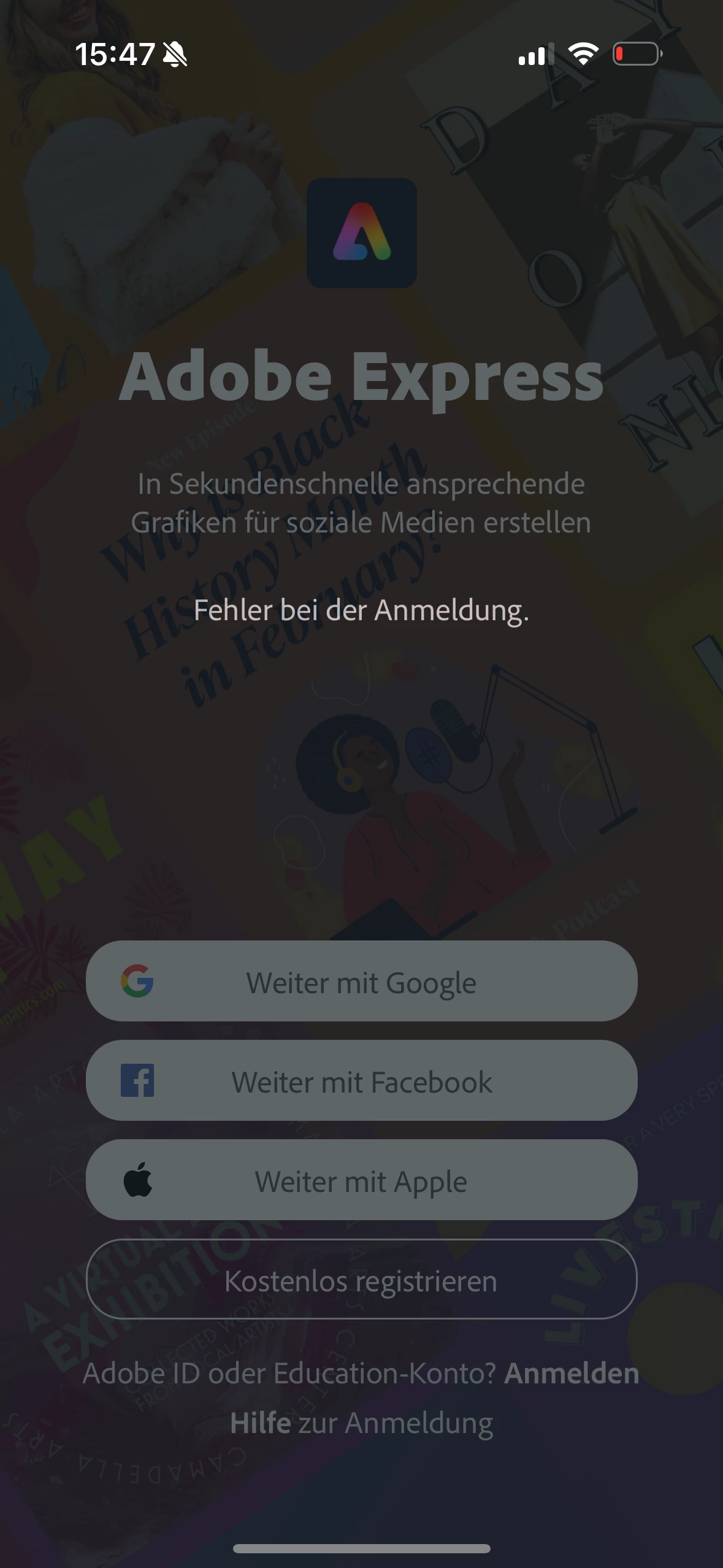The image size is (723, 1568).
Task: Tap Kostenlos registrieren
Action: click(x=361, y=1280)
